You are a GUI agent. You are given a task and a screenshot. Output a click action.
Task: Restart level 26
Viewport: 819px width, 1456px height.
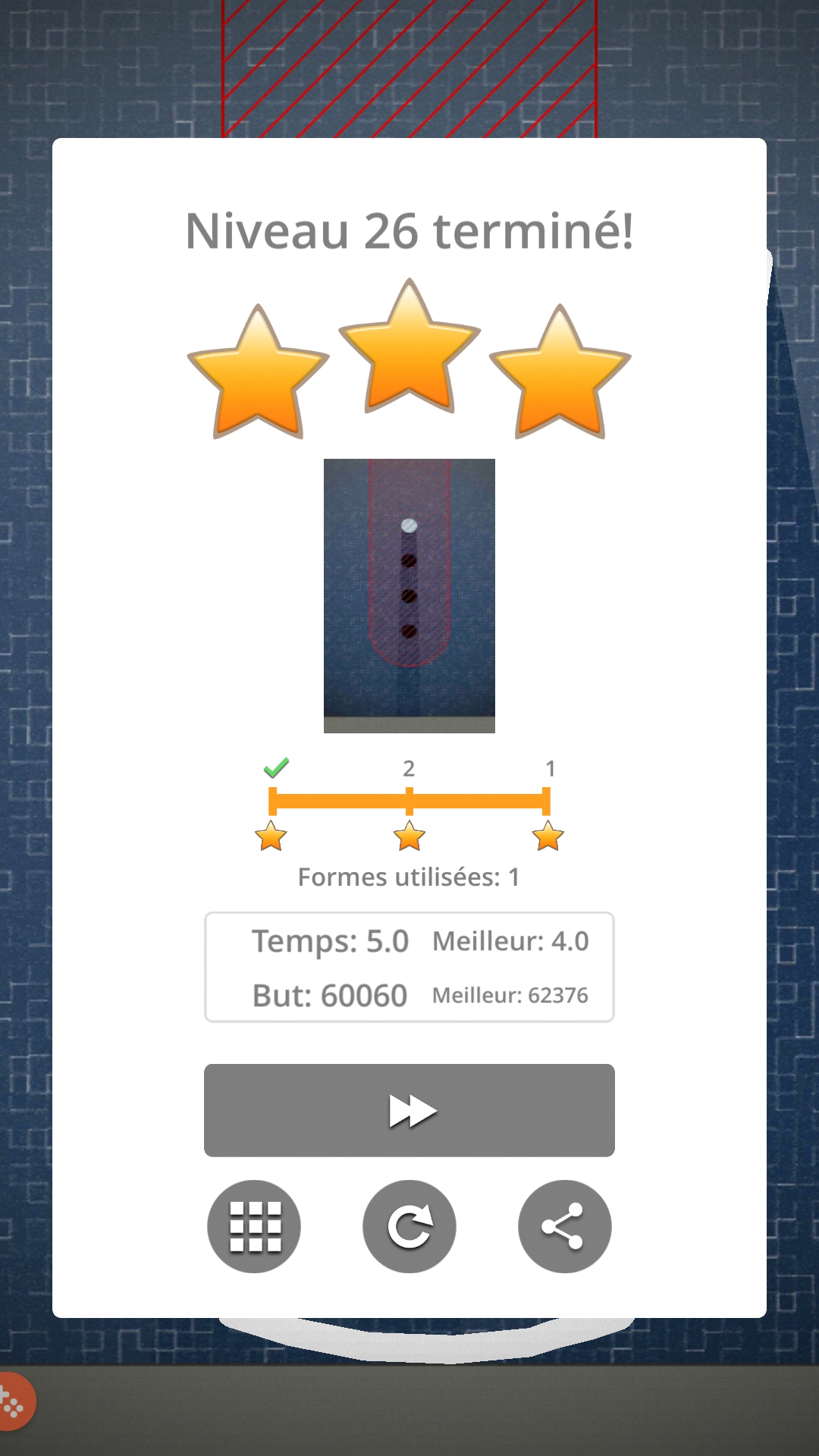click(x=409, y=1226)
